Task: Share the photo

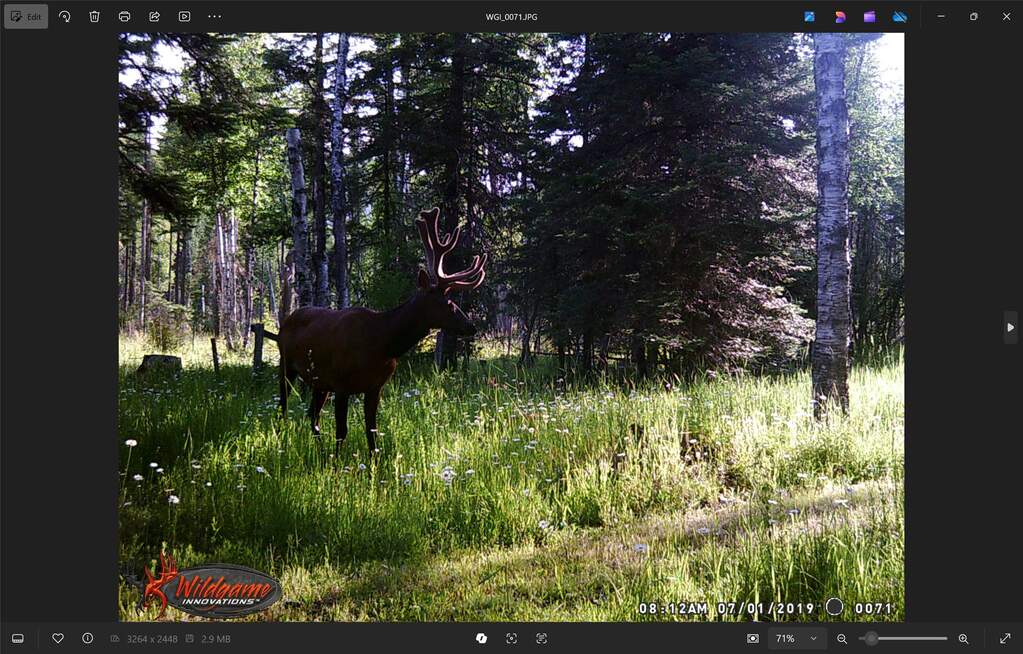Action: (x=154, y=16)
